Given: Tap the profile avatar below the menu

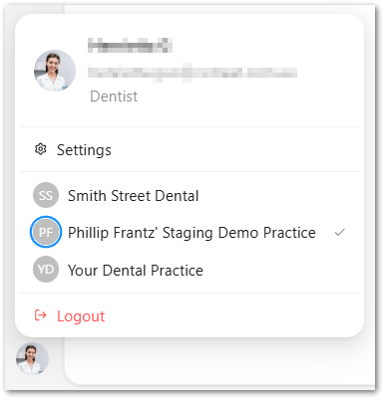Looking at the screenshot, I should click(x=32, y=359).
